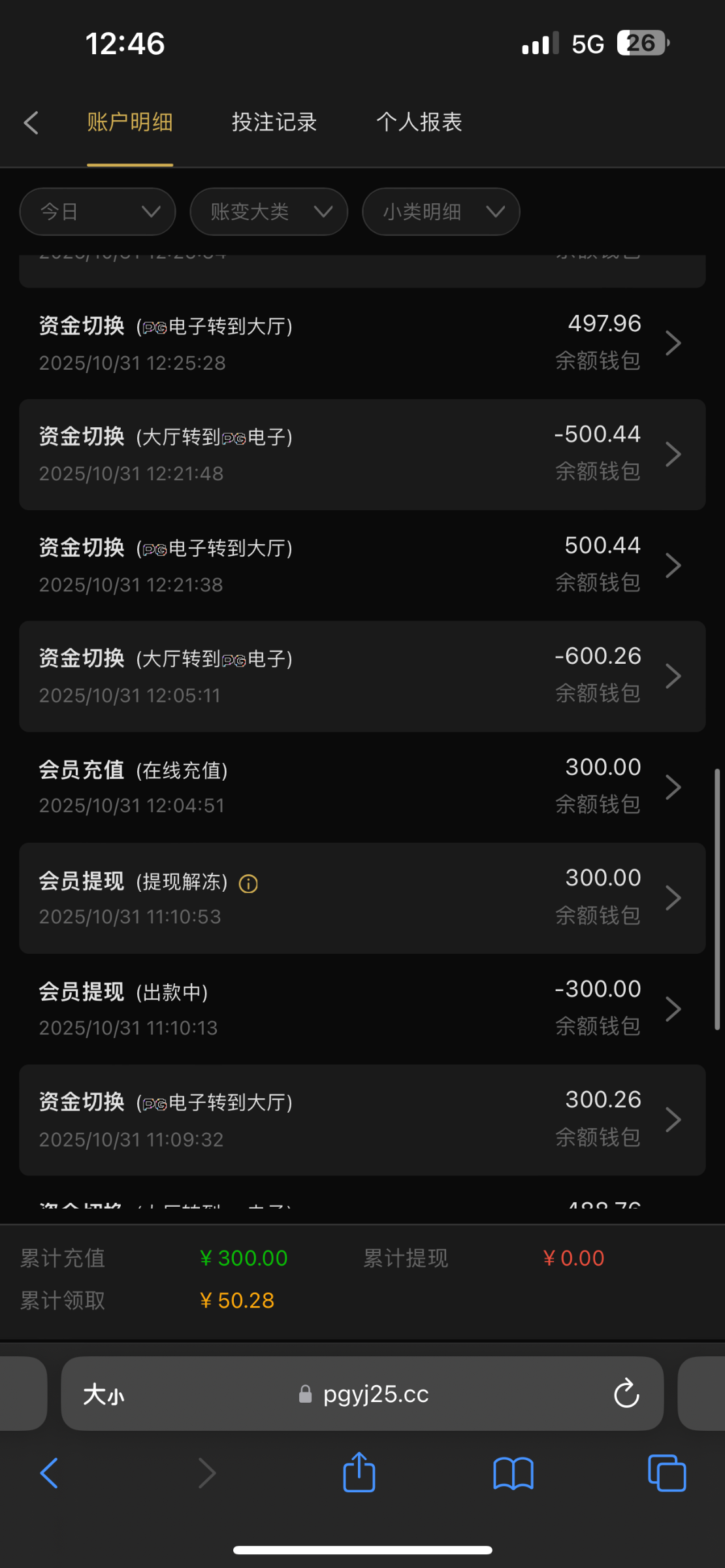
Task: Show all open Safari tabs
Action: (666, 1473)
